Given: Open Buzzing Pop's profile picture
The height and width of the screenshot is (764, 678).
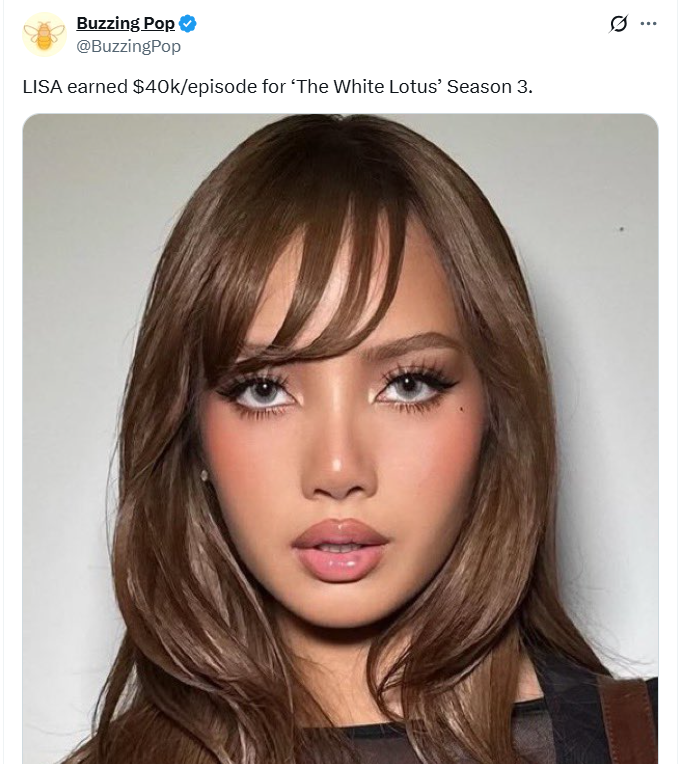Looking at the screenshot, I should coord(44,35).
